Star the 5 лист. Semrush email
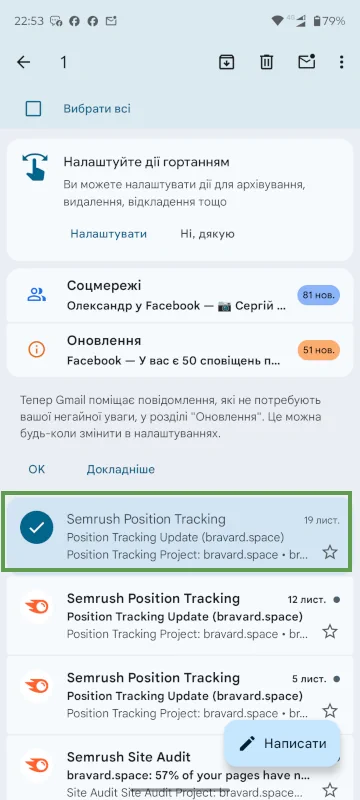Image resolution: width=360 pixels, height=800 pixels. pos(330,711)
